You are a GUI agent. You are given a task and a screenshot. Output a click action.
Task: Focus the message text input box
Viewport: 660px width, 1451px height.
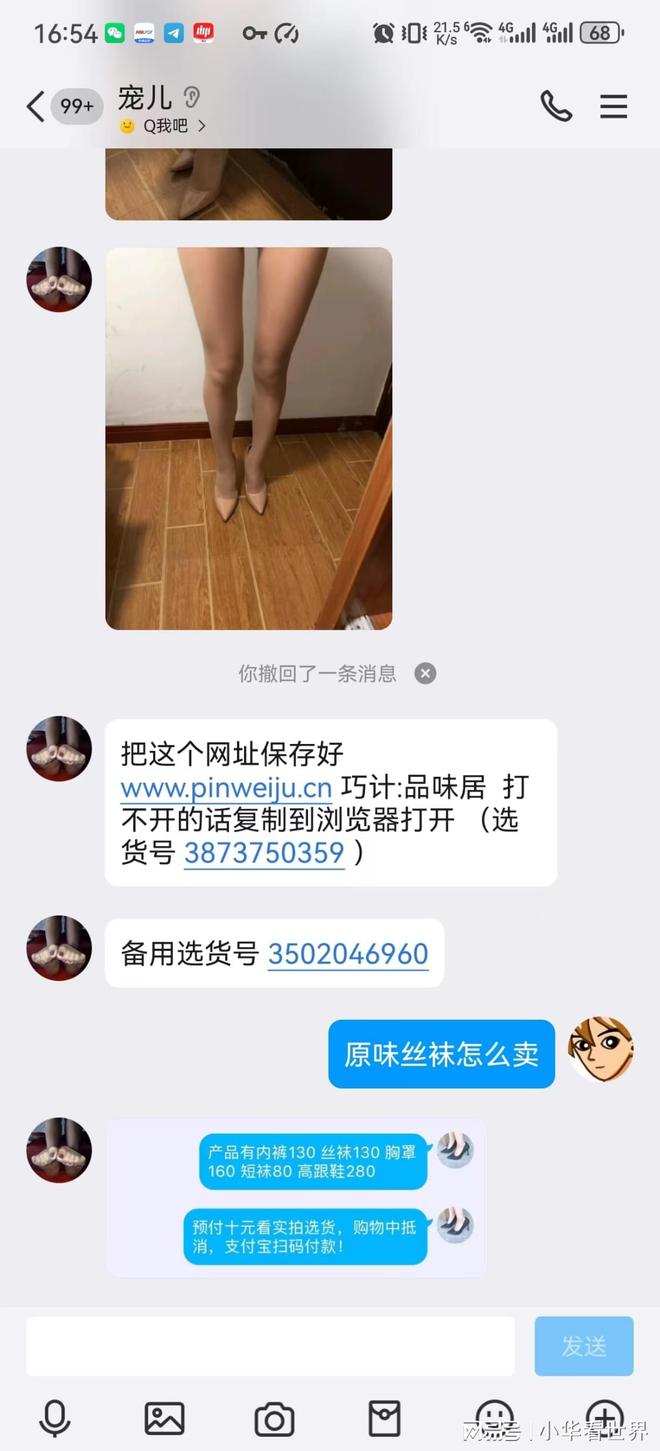(x=270, y=1345)
